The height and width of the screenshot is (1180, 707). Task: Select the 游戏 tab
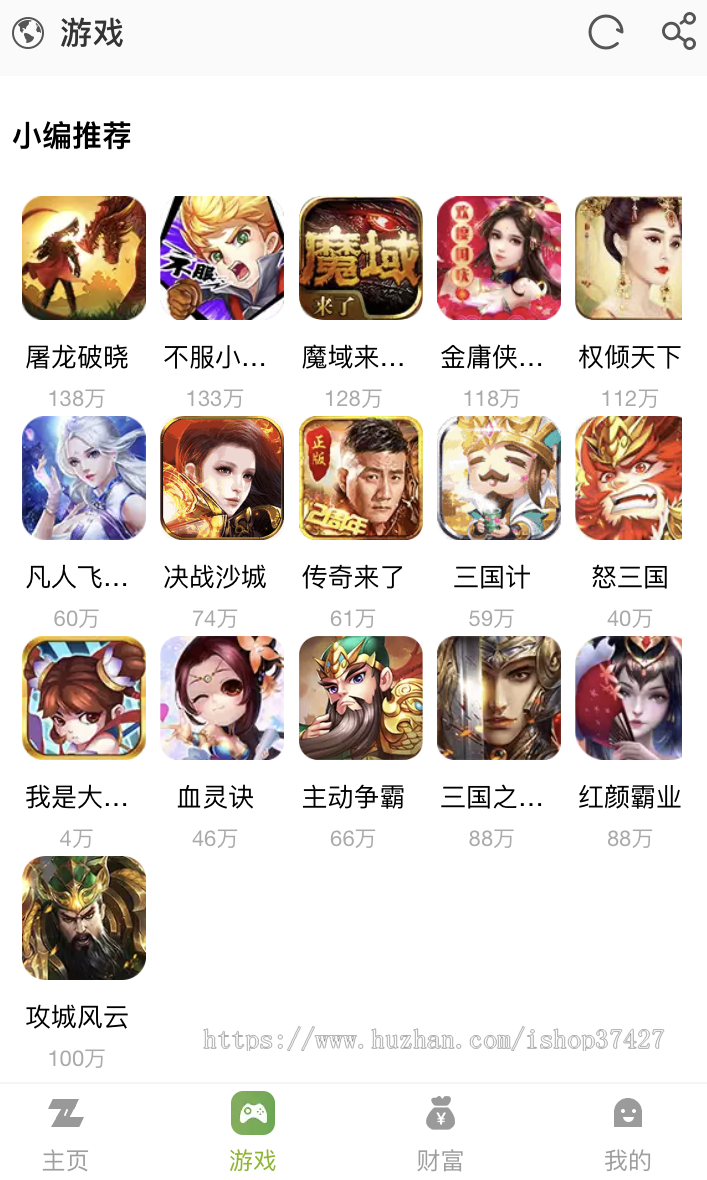pos(252,1132)
